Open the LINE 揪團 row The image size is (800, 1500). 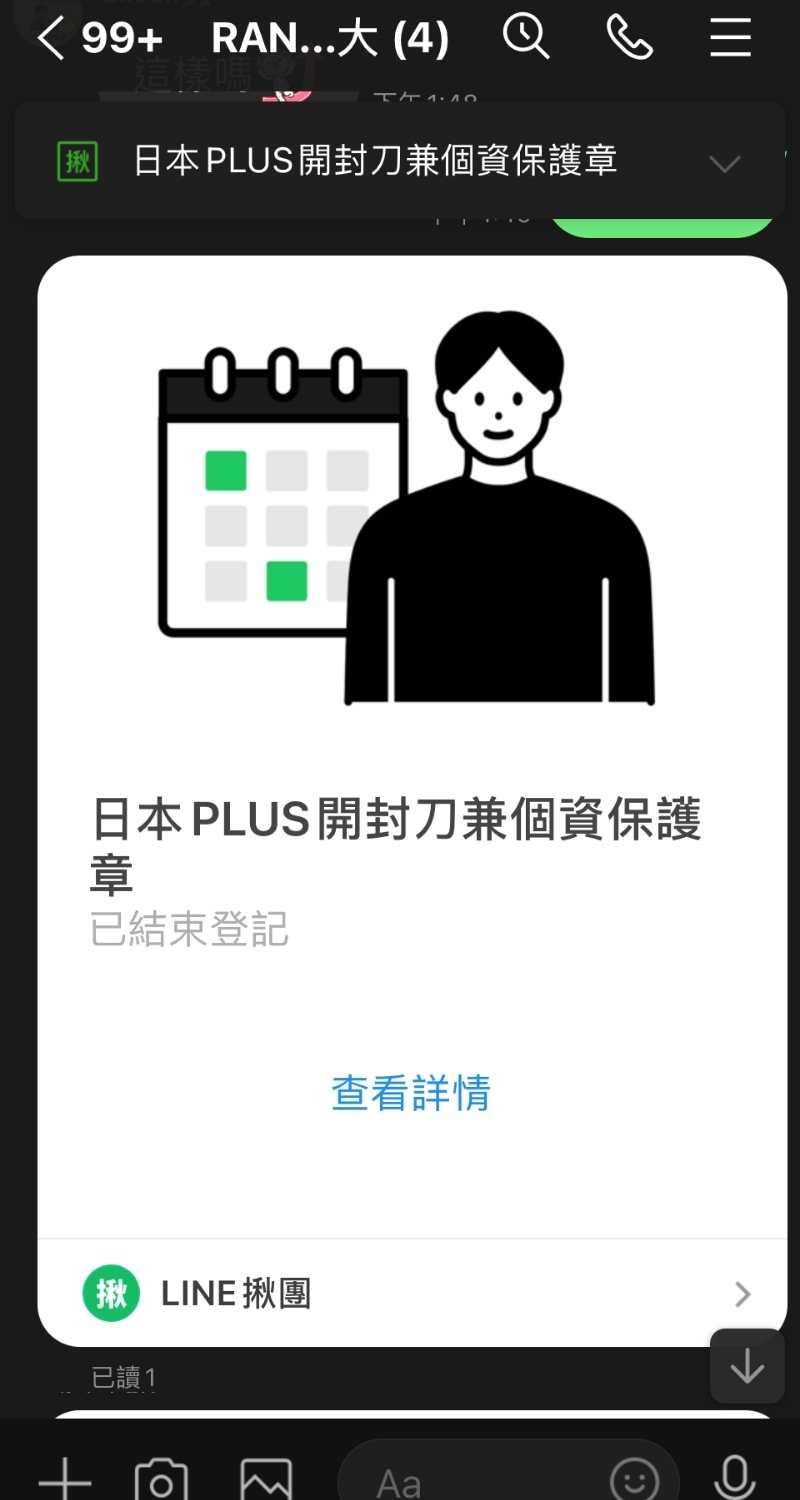412,1293
